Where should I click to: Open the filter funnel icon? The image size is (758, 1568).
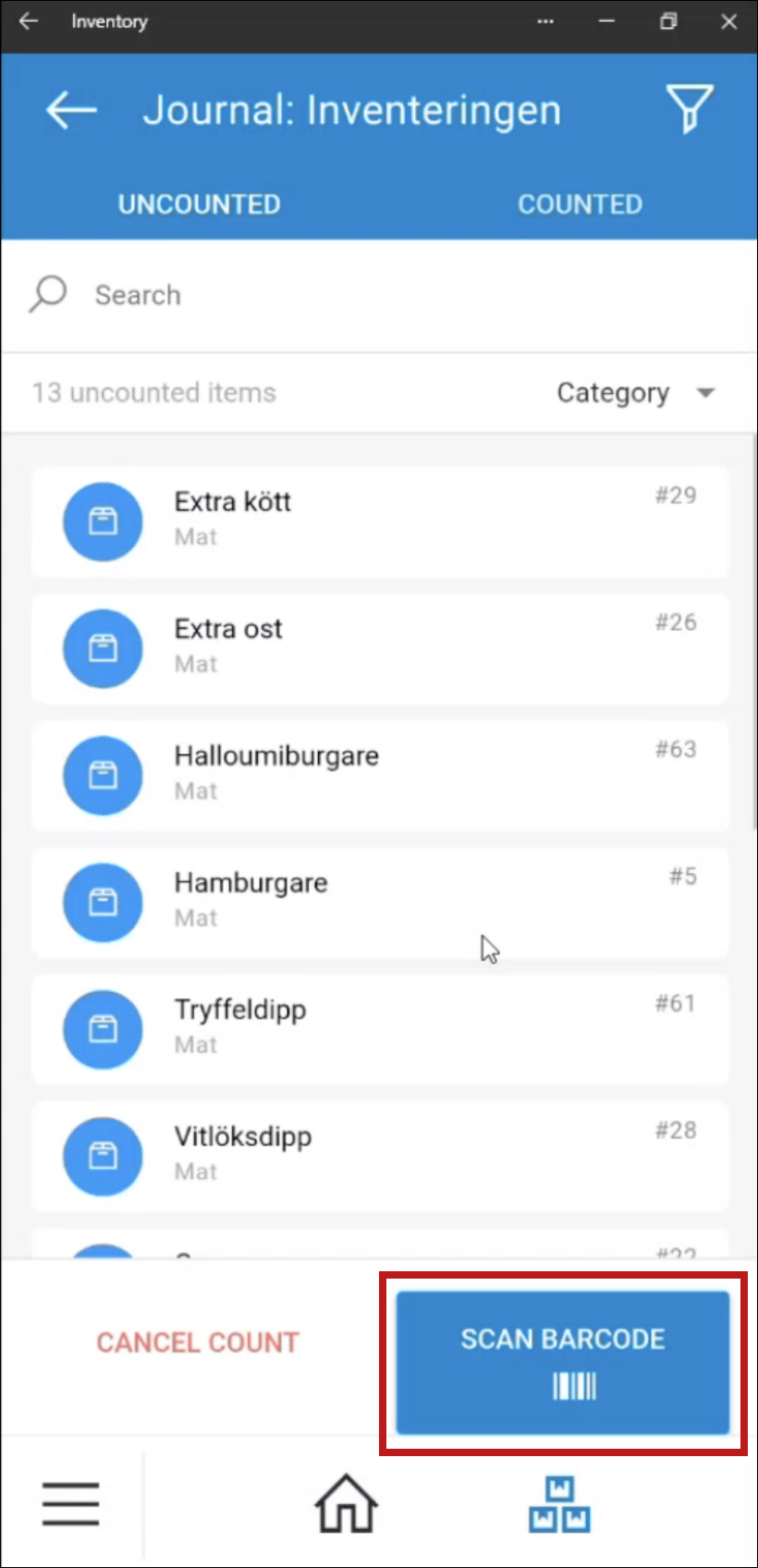click(x=691, y=109)
